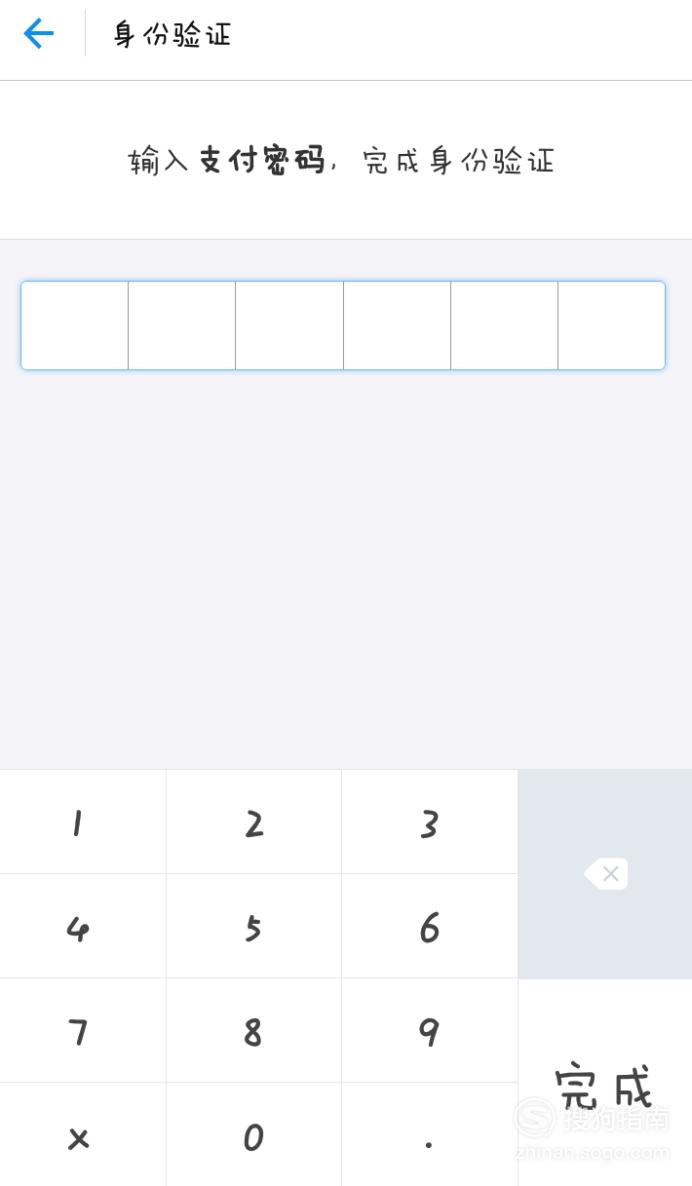Tap the X key on keypad
Image resolution: width=692 pixels, height=1186 pixels.
click(82, 1135)
